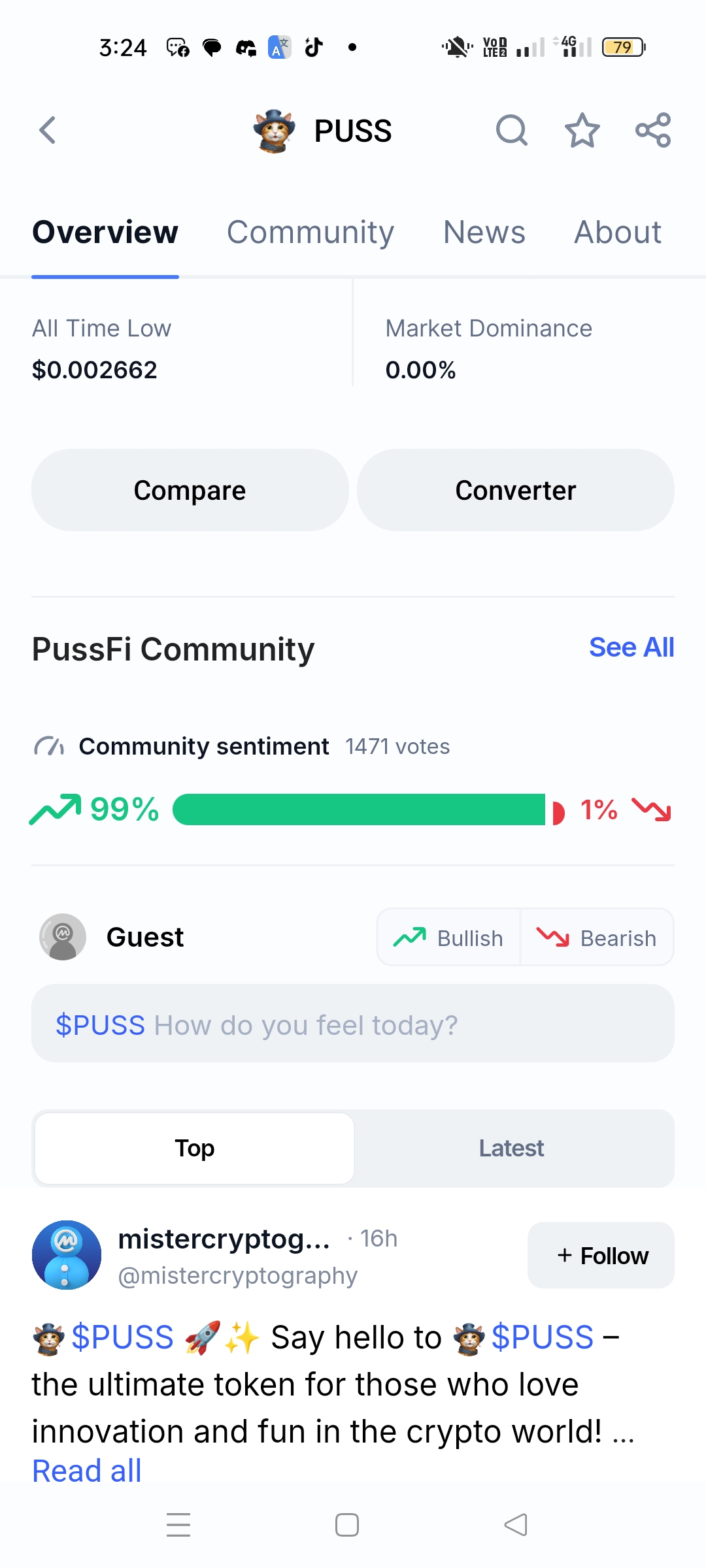
Task: Add PUSS to watchlist with star
Action: click(x=582, y=130)
